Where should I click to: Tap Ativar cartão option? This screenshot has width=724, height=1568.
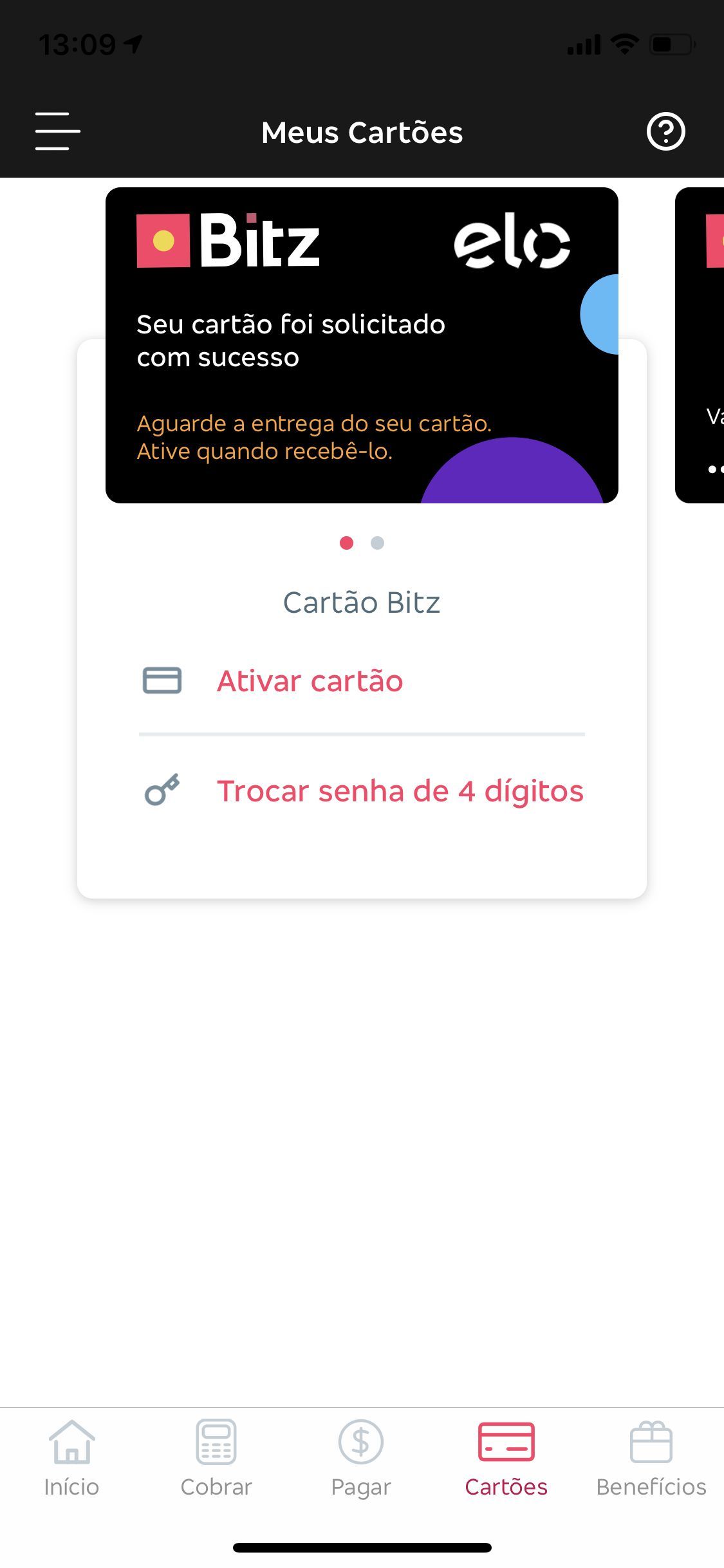click(x=362, y=681)
